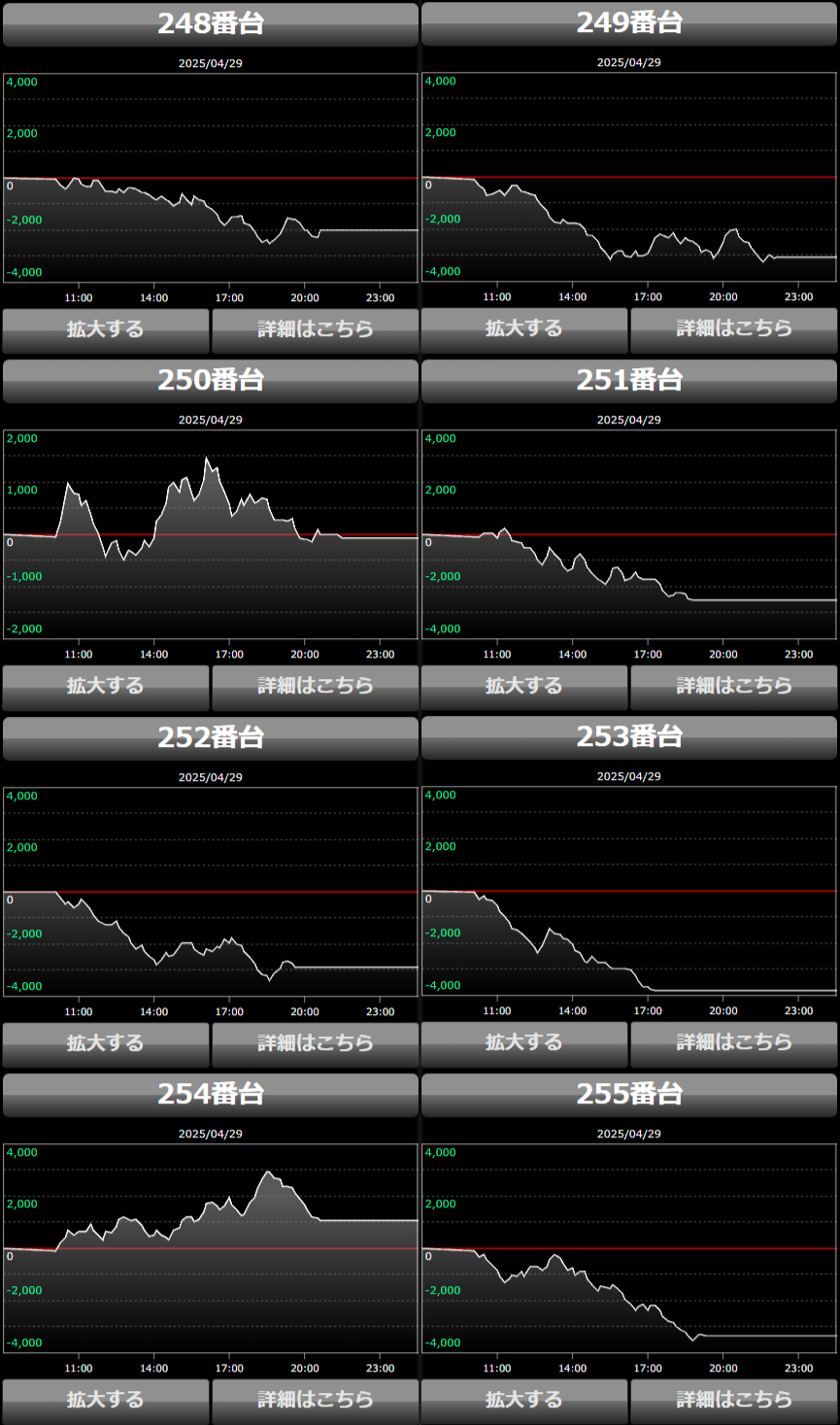
Task: Open 詳細はこちら for machine 250
Action: (x=315, y=687)
